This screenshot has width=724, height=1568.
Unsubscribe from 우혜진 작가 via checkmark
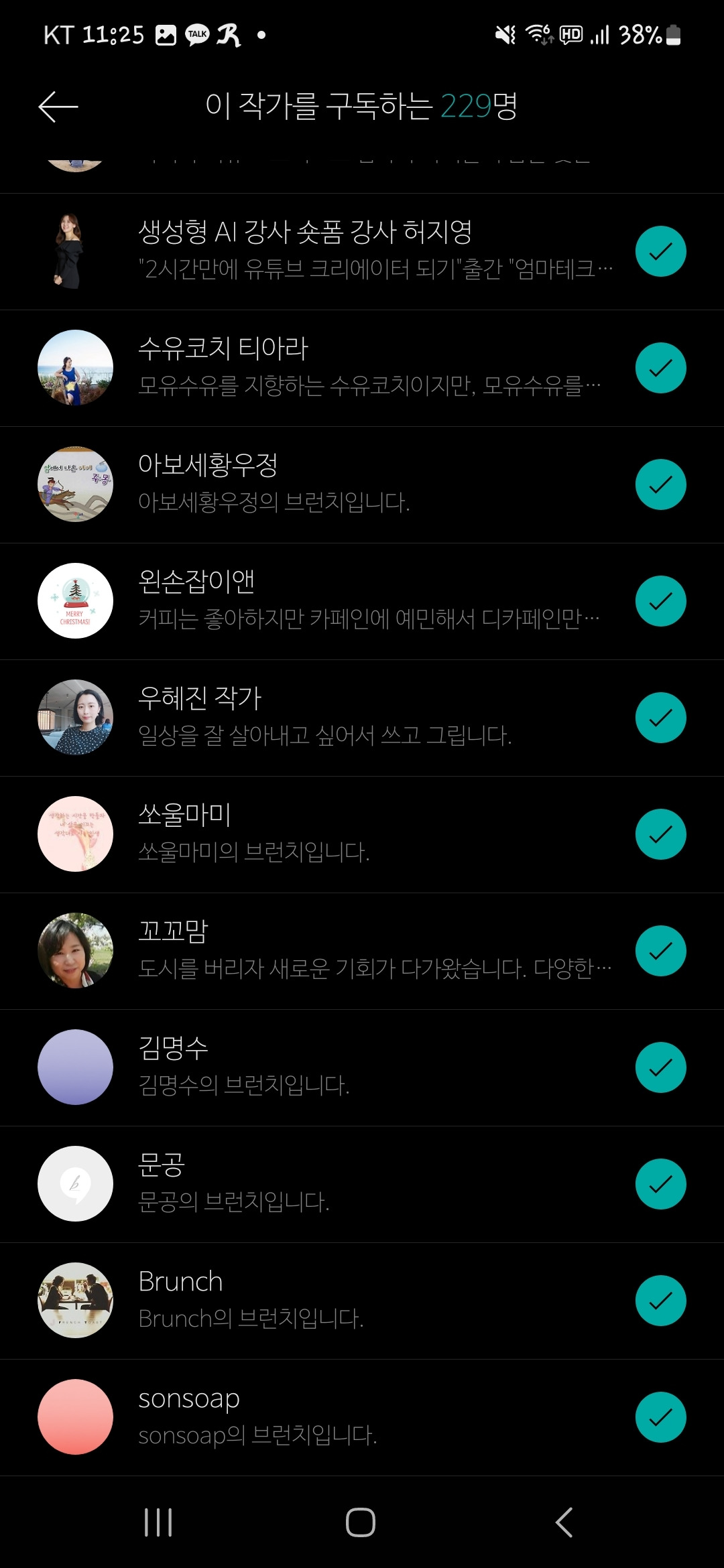point(660,718)
